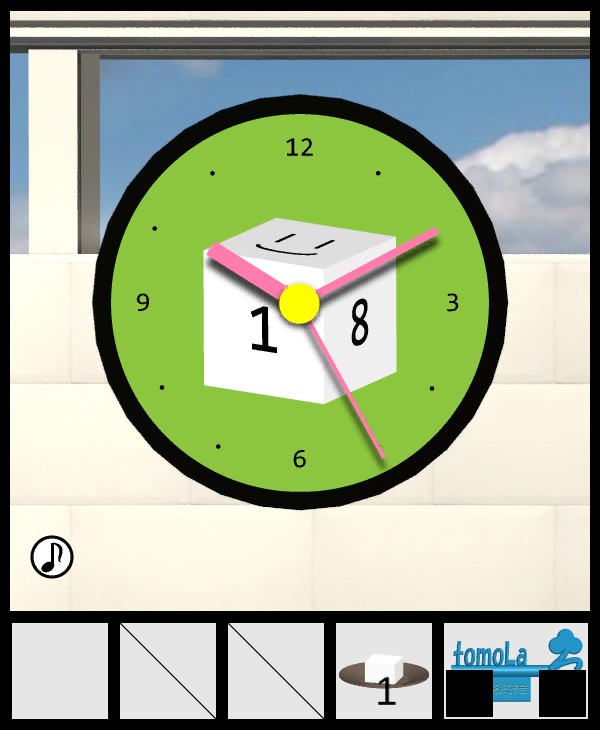This screenshot has height=730, width=600.
Task: Toggle the music note sound button
Action: (52, 557)
